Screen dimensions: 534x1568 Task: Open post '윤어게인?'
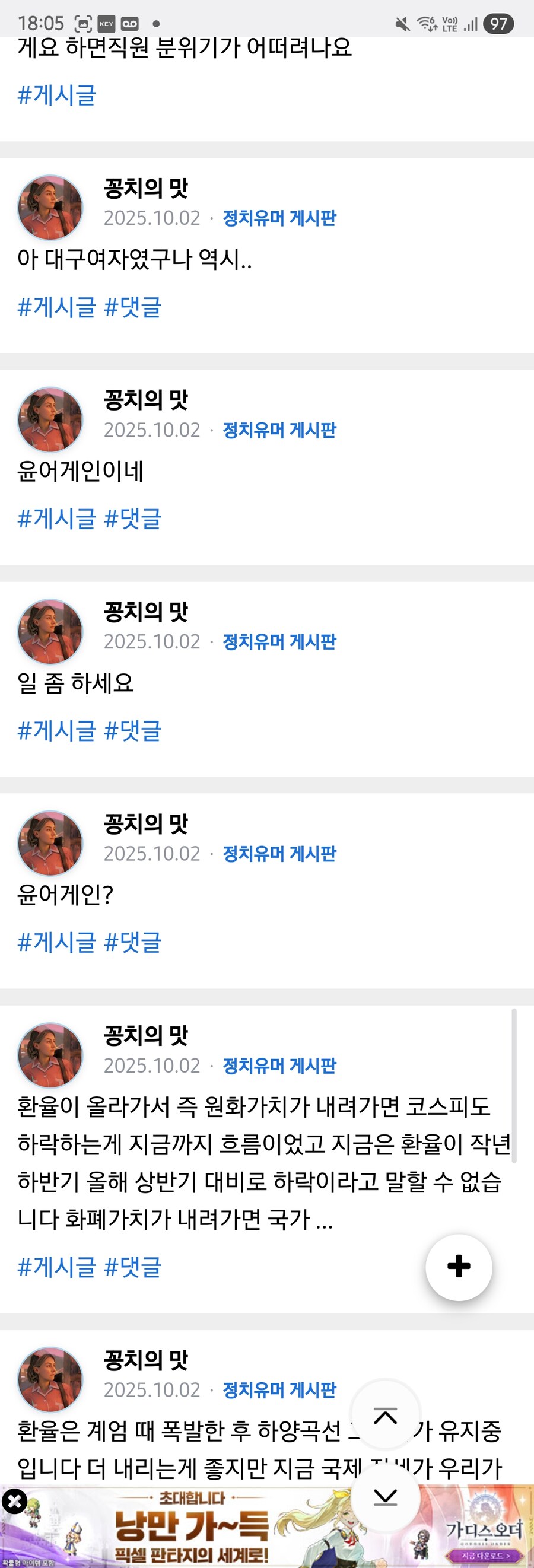(66, 895)
